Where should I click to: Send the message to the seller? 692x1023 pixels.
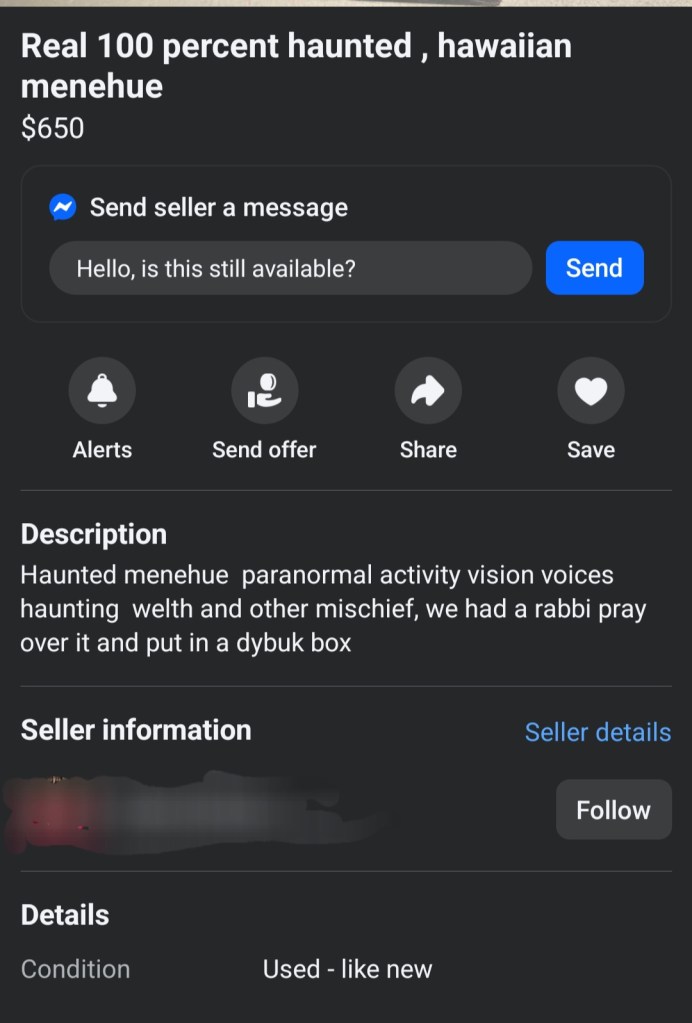point(594,268)
